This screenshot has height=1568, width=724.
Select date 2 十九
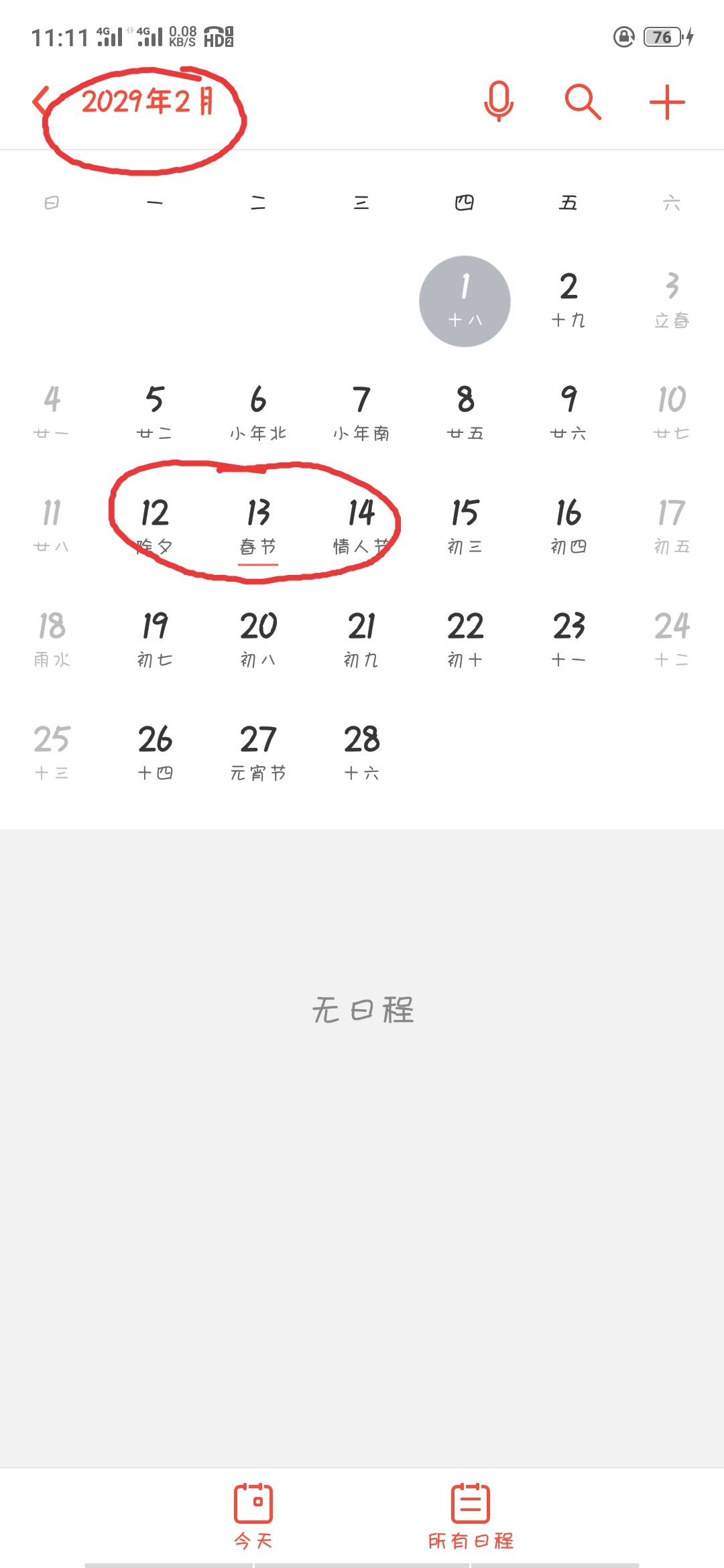pos(568,301)
